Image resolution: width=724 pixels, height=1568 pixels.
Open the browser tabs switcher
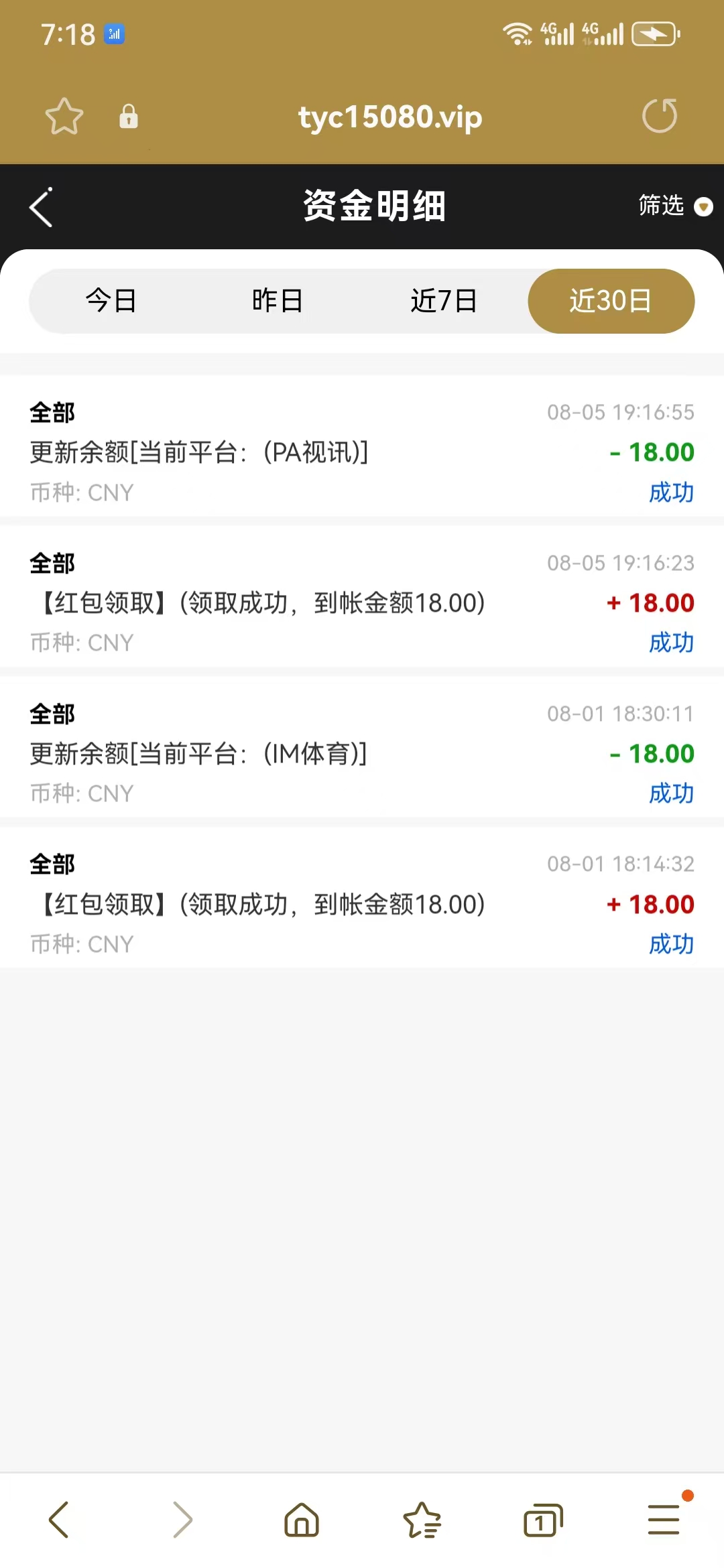point(543,1519)
